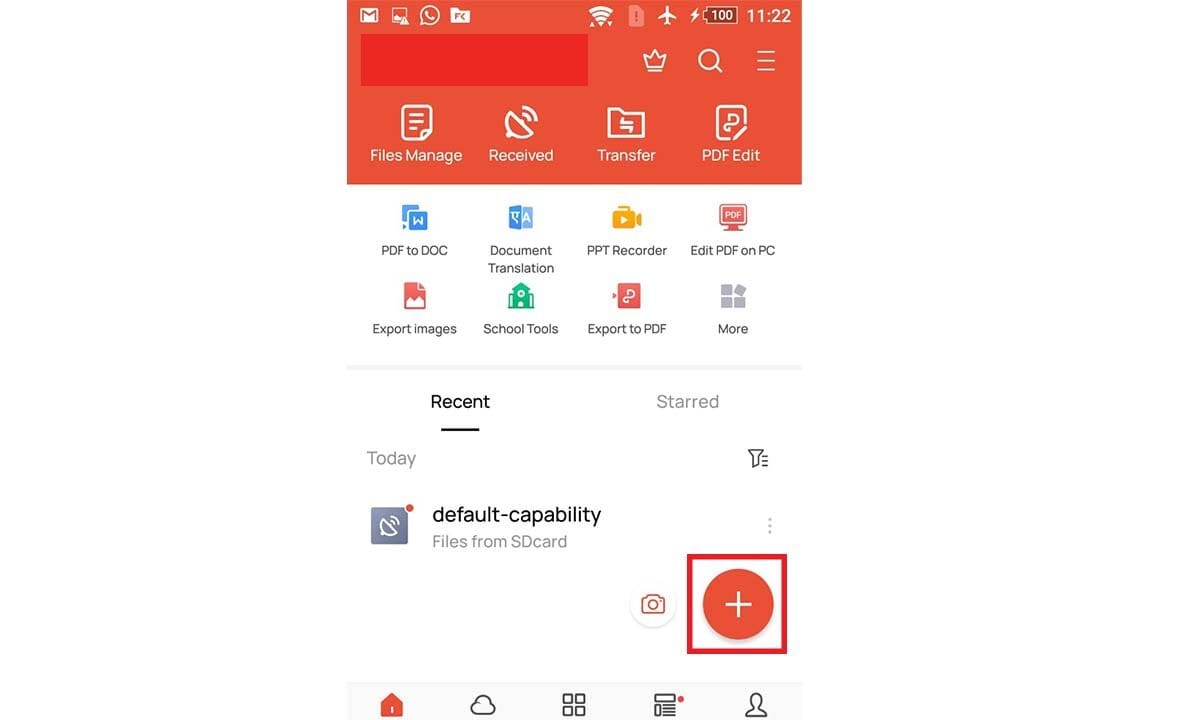Open Document Translation

tap(520, 238)
